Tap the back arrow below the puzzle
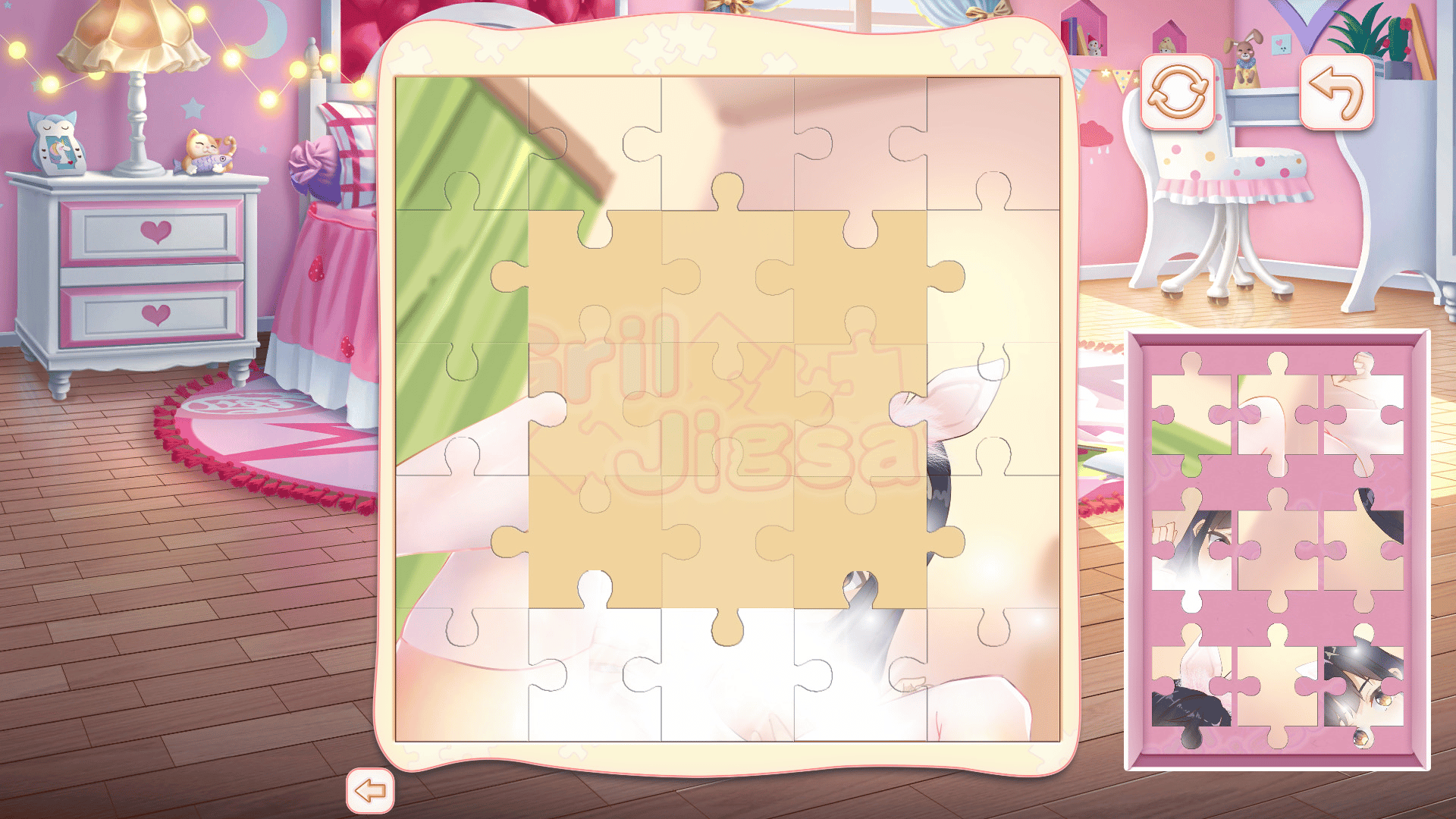The height and width of the screenshot is (819, 1456). click(370, 791)
